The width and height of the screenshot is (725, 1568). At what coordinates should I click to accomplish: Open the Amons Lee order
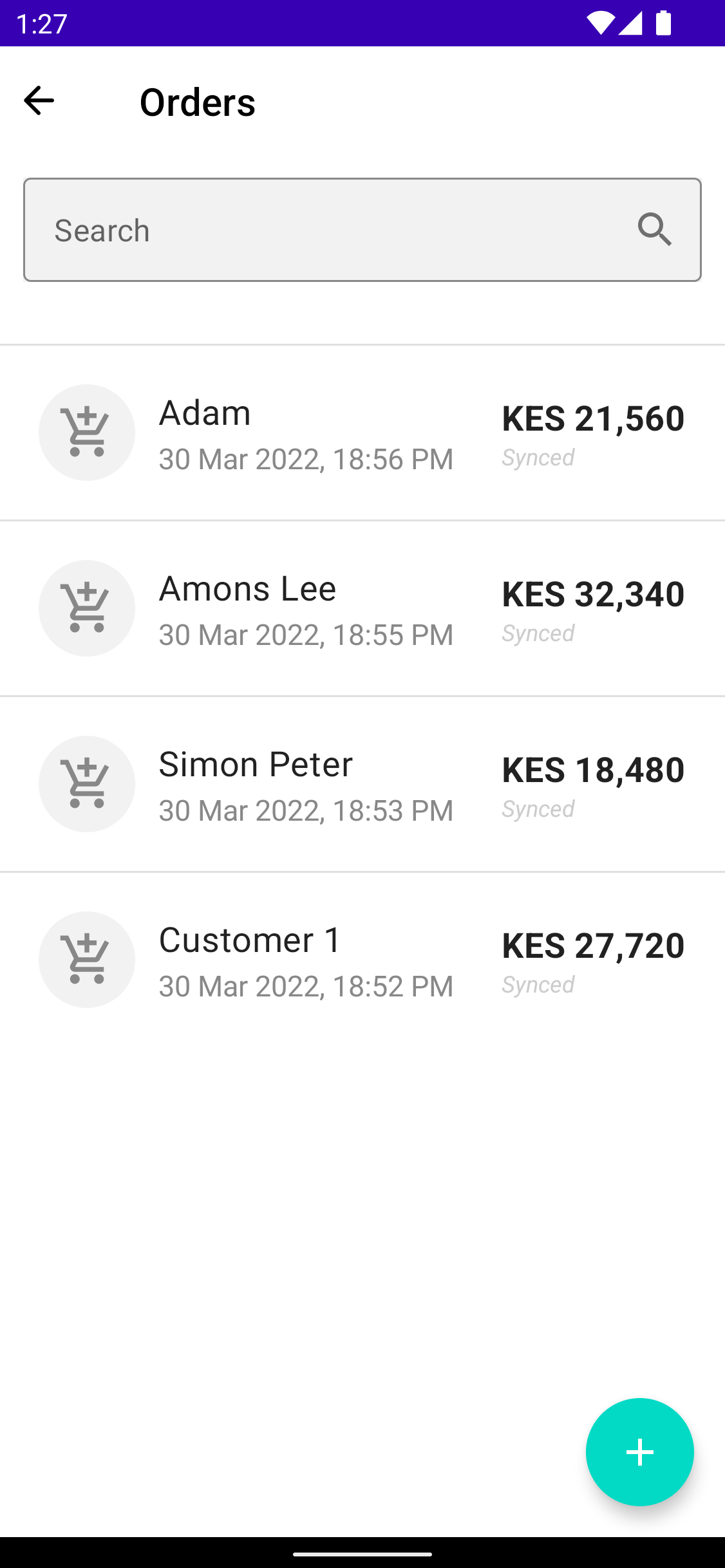tap(362, 609)
